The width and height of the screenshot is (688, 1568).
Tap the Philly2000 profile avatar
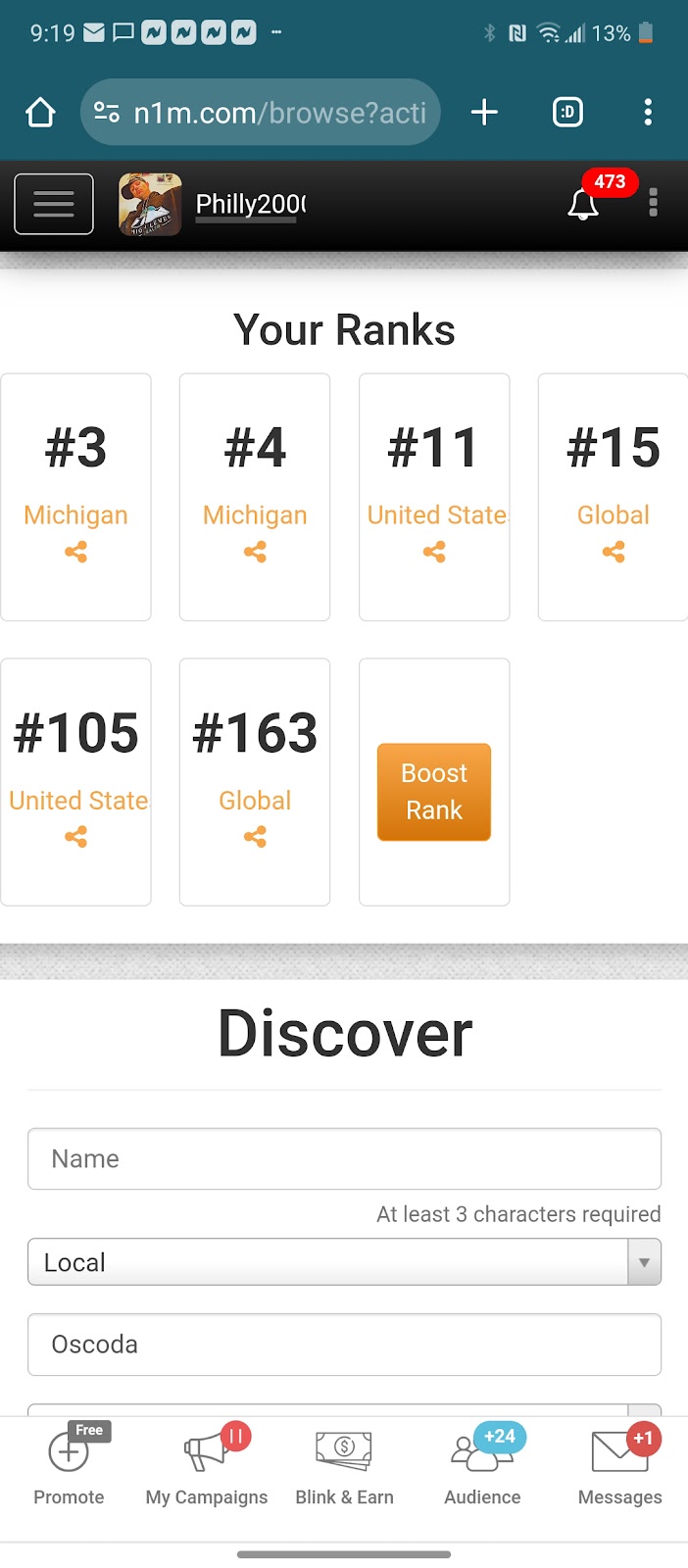tap(150, 204)
